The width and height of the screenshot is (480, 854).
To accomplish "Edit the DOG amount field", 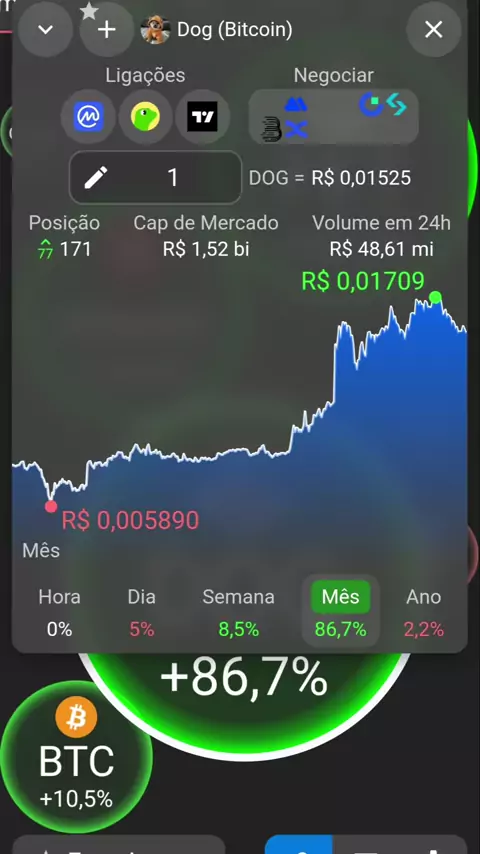I will click(x=155, y=178).
